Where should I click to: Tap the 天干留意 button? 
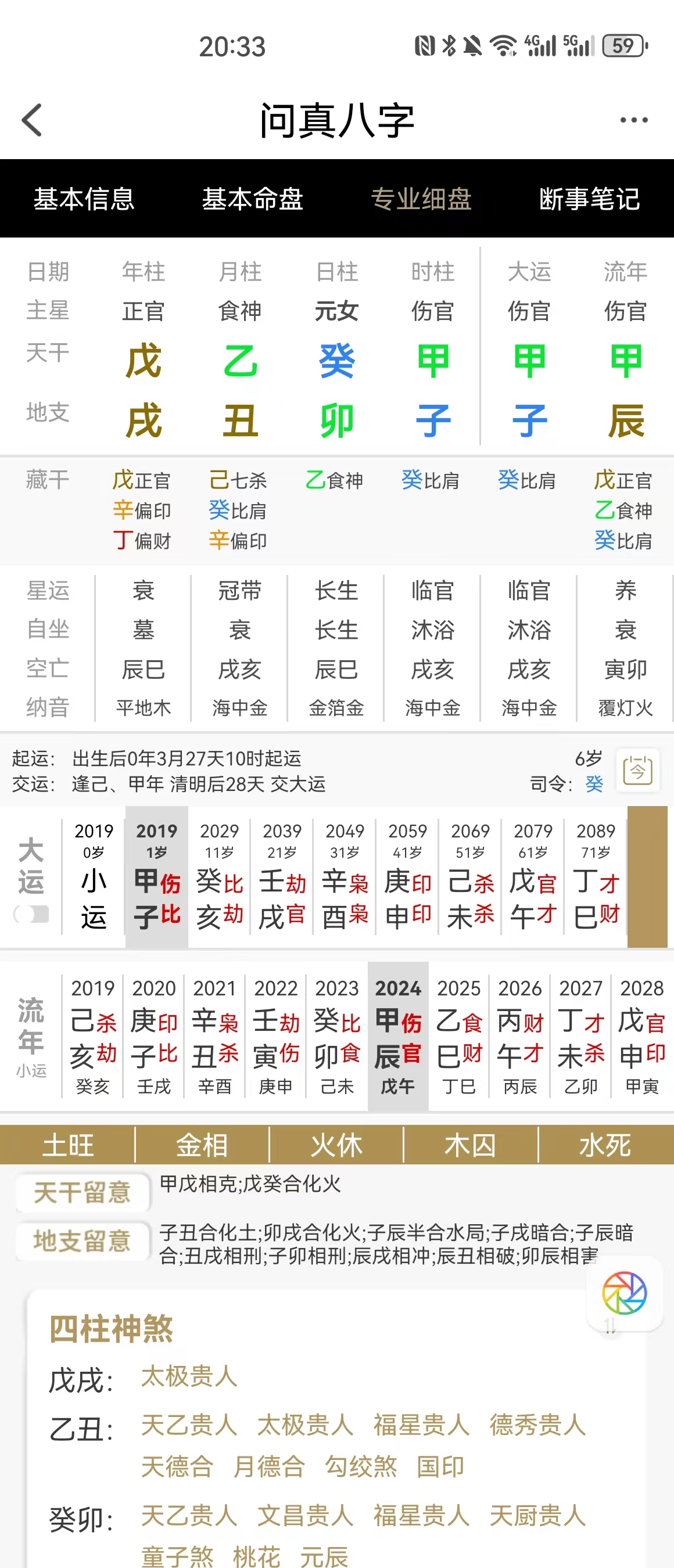(82, 1192)
